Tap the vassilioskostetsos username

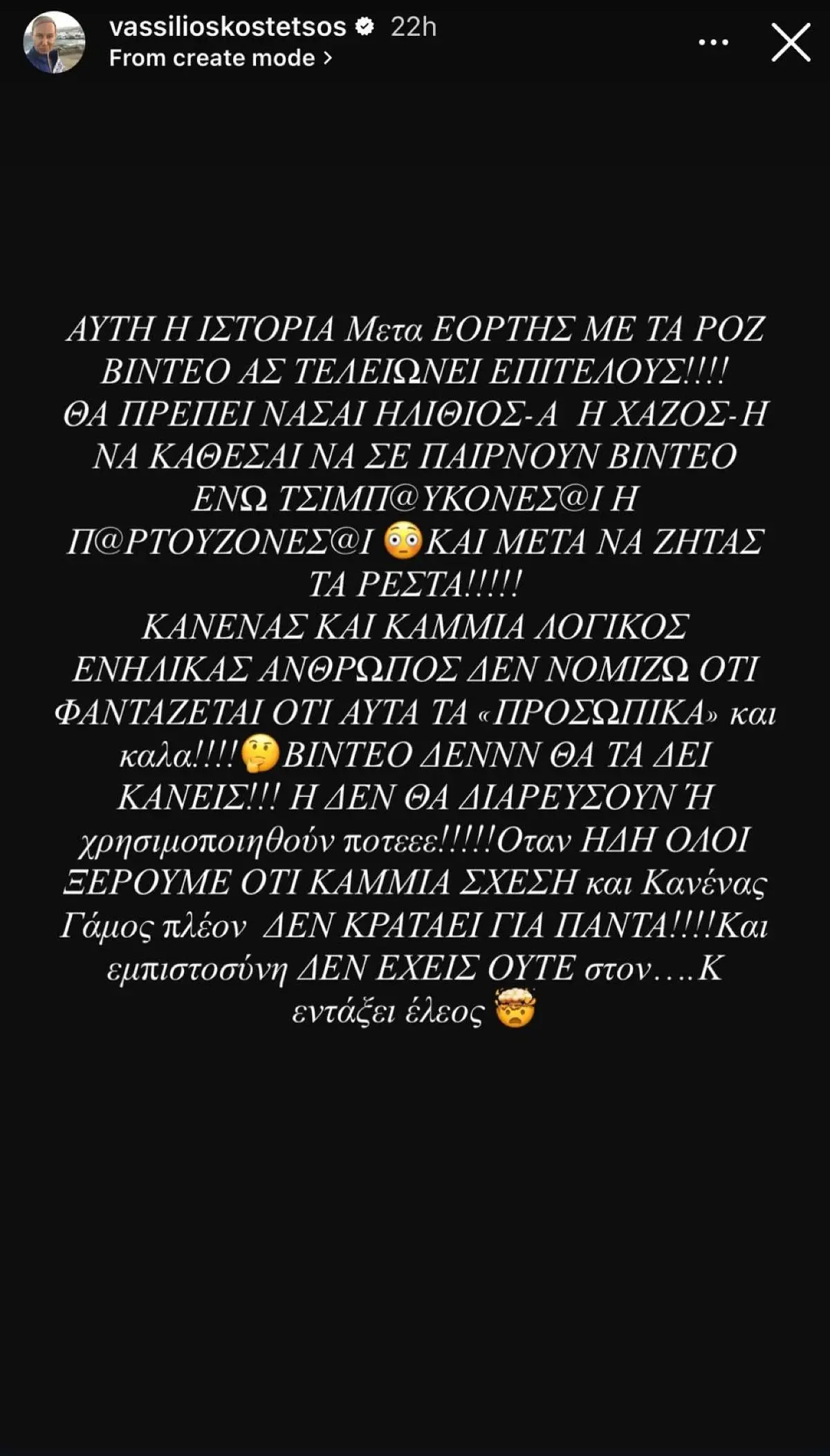click(x=228, y=27)
